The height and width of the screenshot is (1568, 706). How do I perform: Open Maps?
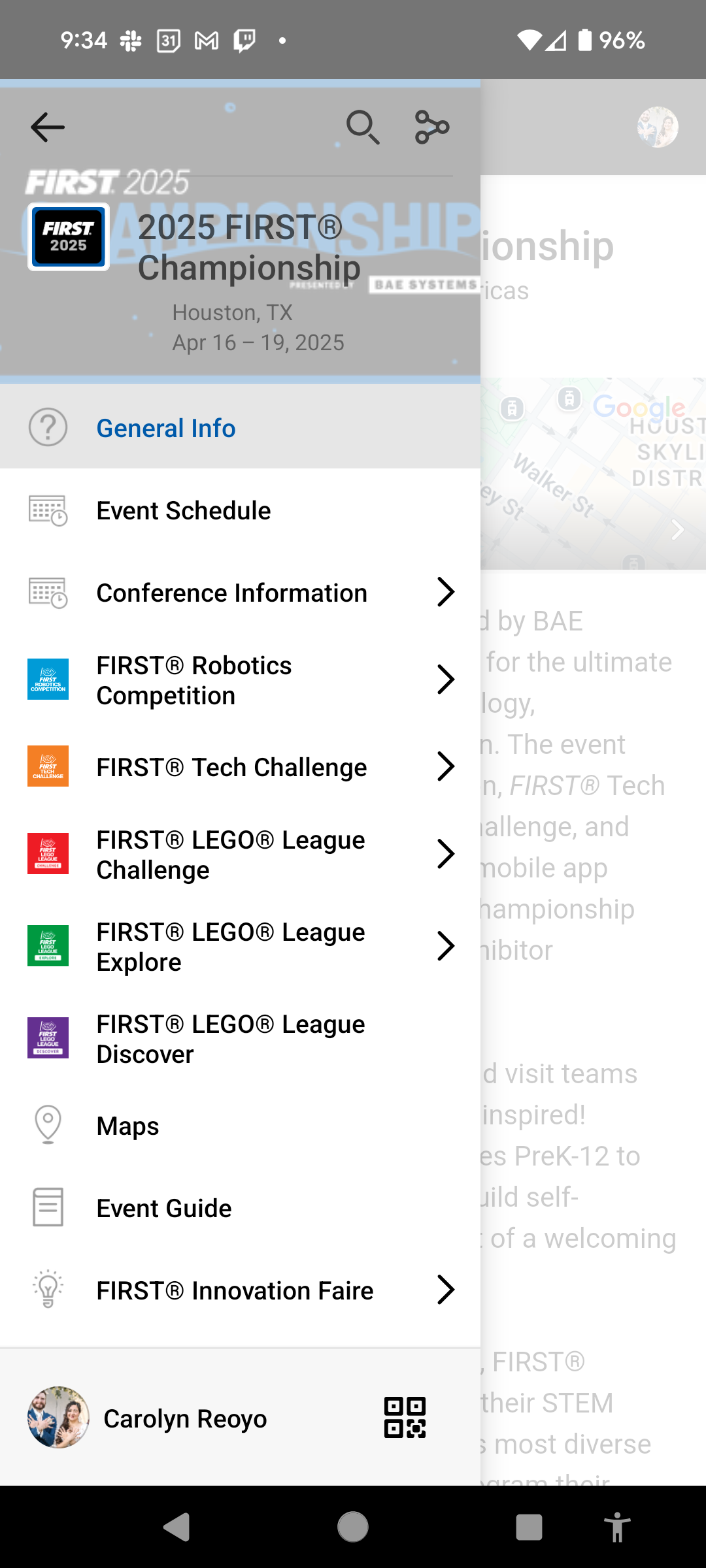240,1126
